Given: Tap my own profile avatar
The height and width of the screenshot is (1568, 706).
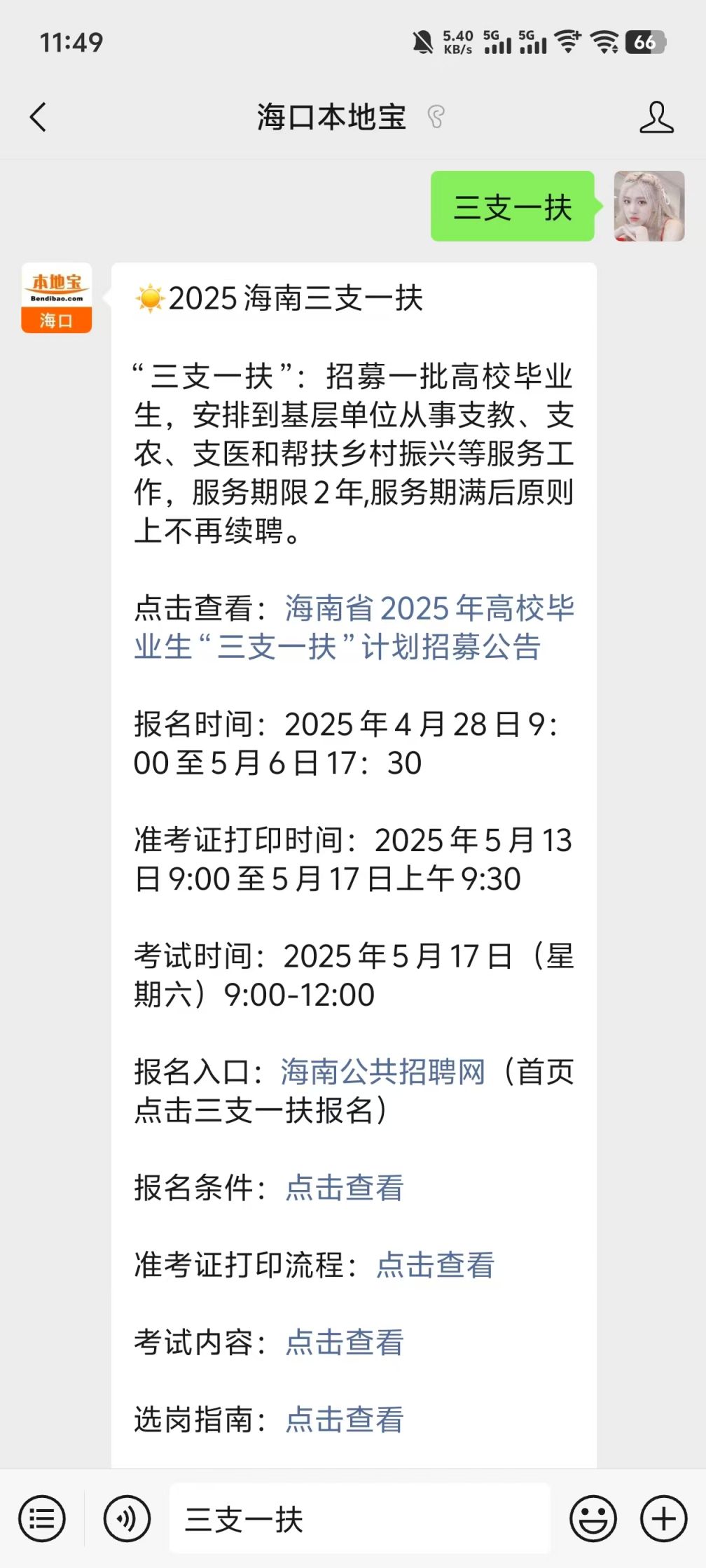Looking at the screenshot, I should pos(649,206).
